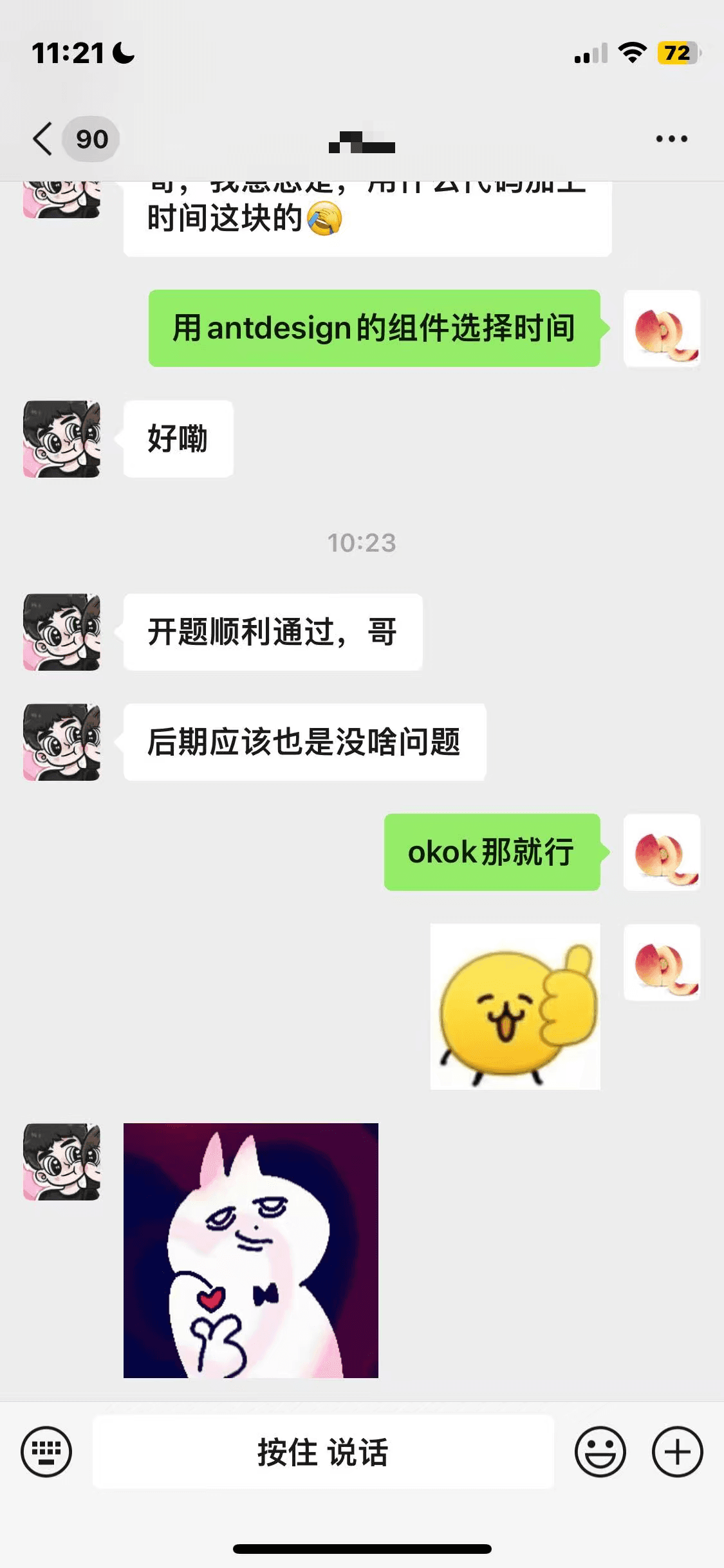Open the contact's avatar beside 好嘞
This screenshot has width=724, height=1568.
[x=62, y=439]
